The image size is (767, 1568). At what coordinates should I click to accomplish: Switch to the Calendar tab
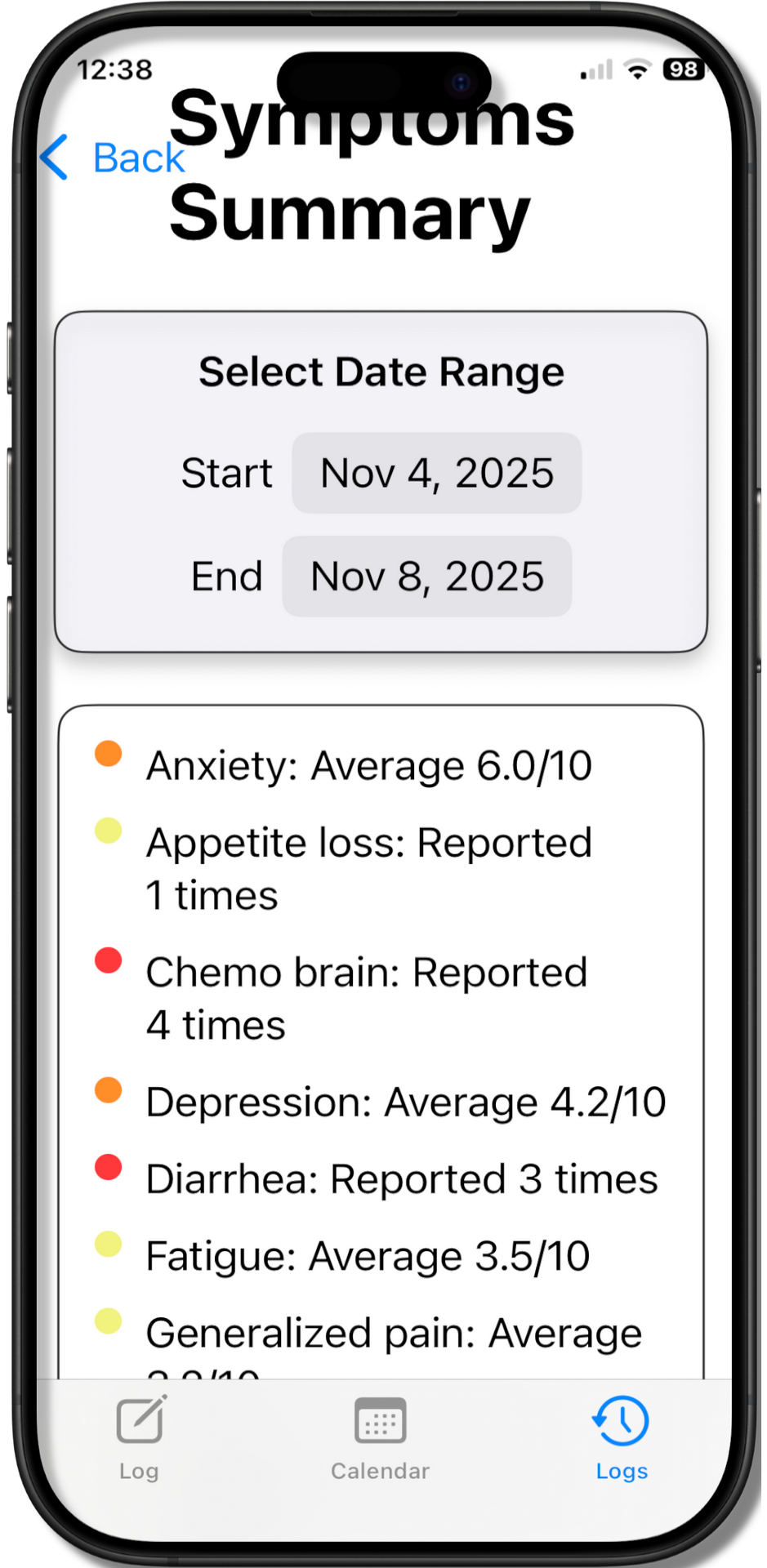click(380, 1437)
